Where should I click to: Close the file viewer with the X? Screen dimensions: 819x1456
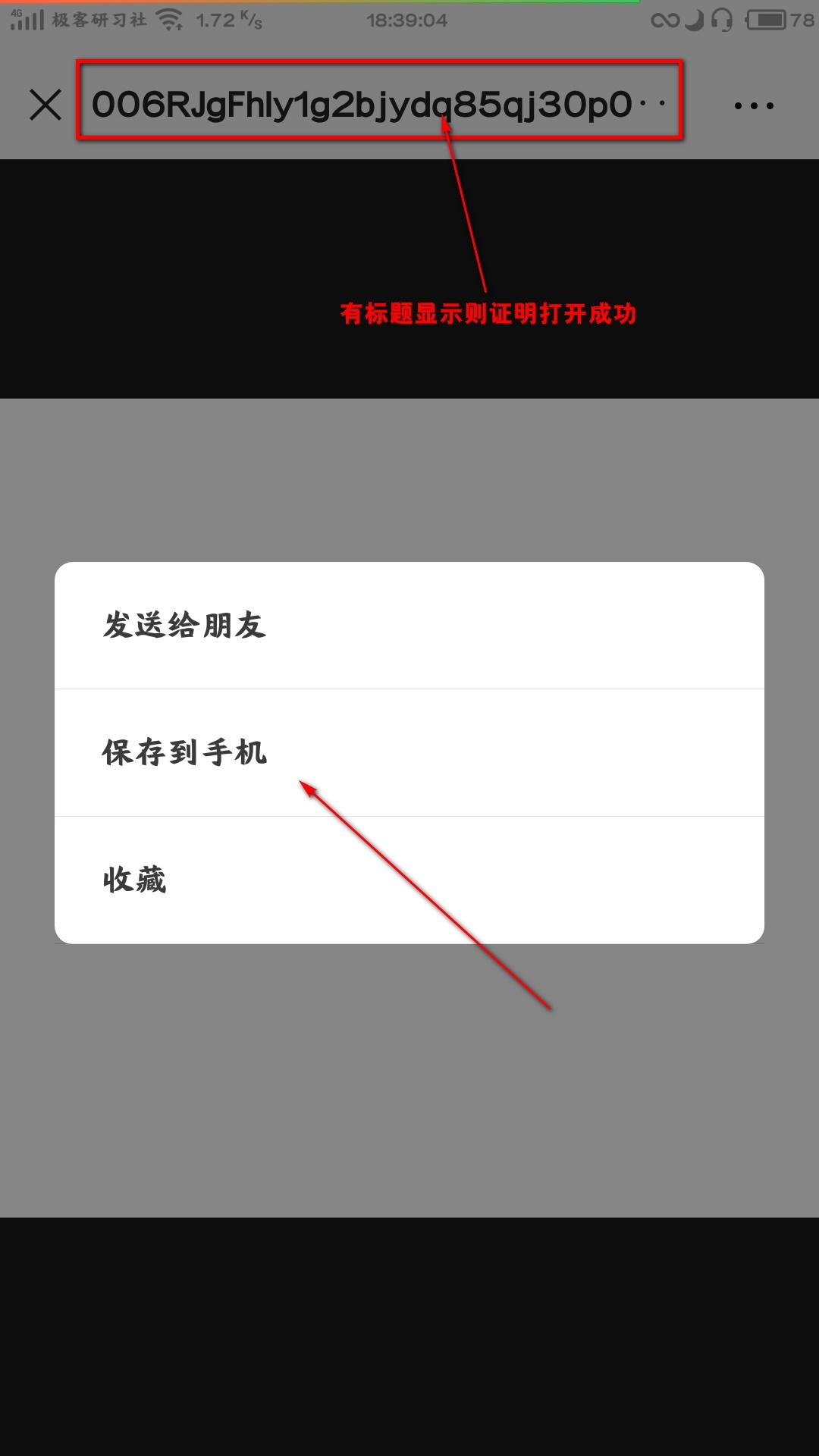[x=45, y=105]
